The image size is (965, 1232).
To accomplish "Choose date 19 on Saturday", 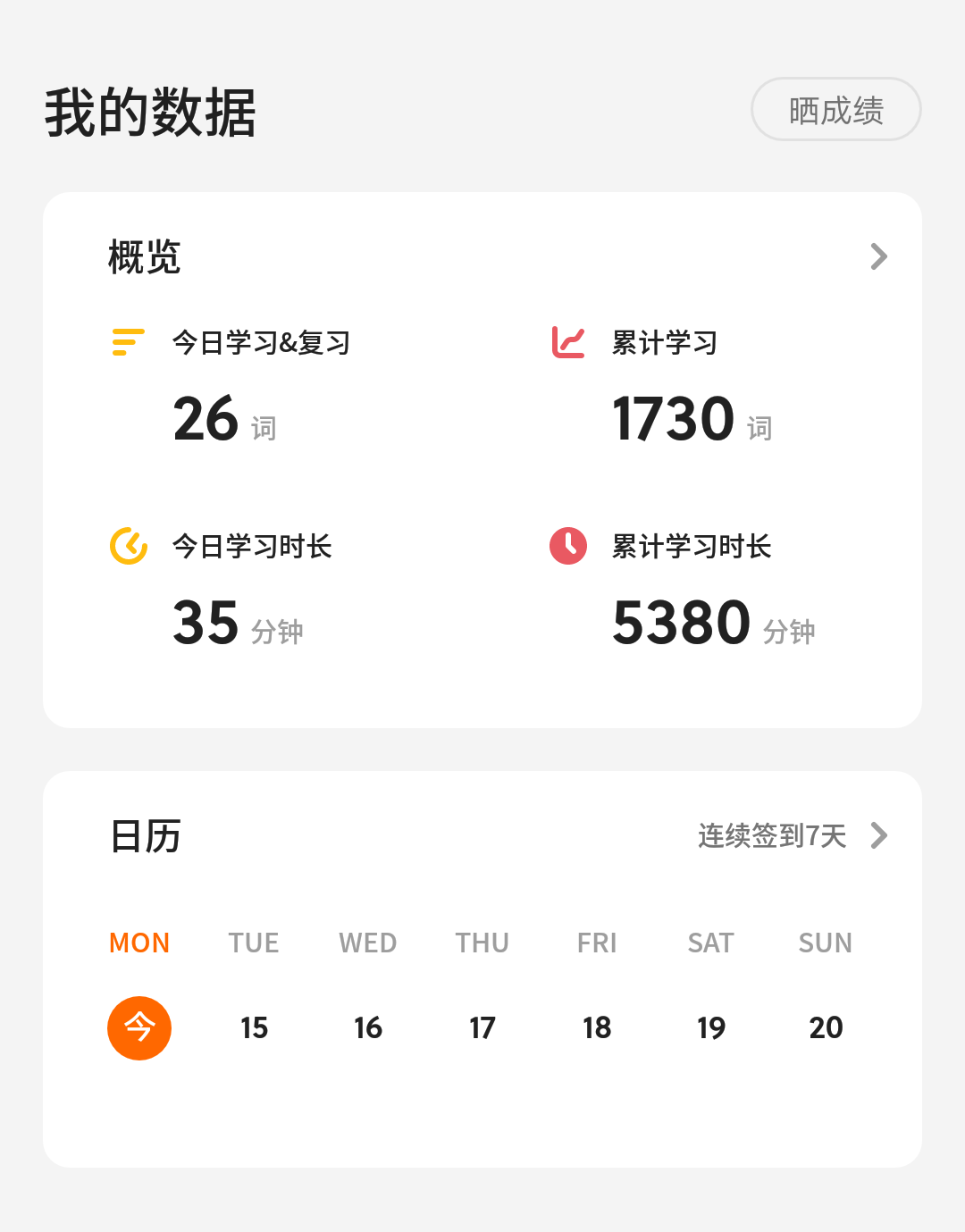I will (x=711, y=1027).
